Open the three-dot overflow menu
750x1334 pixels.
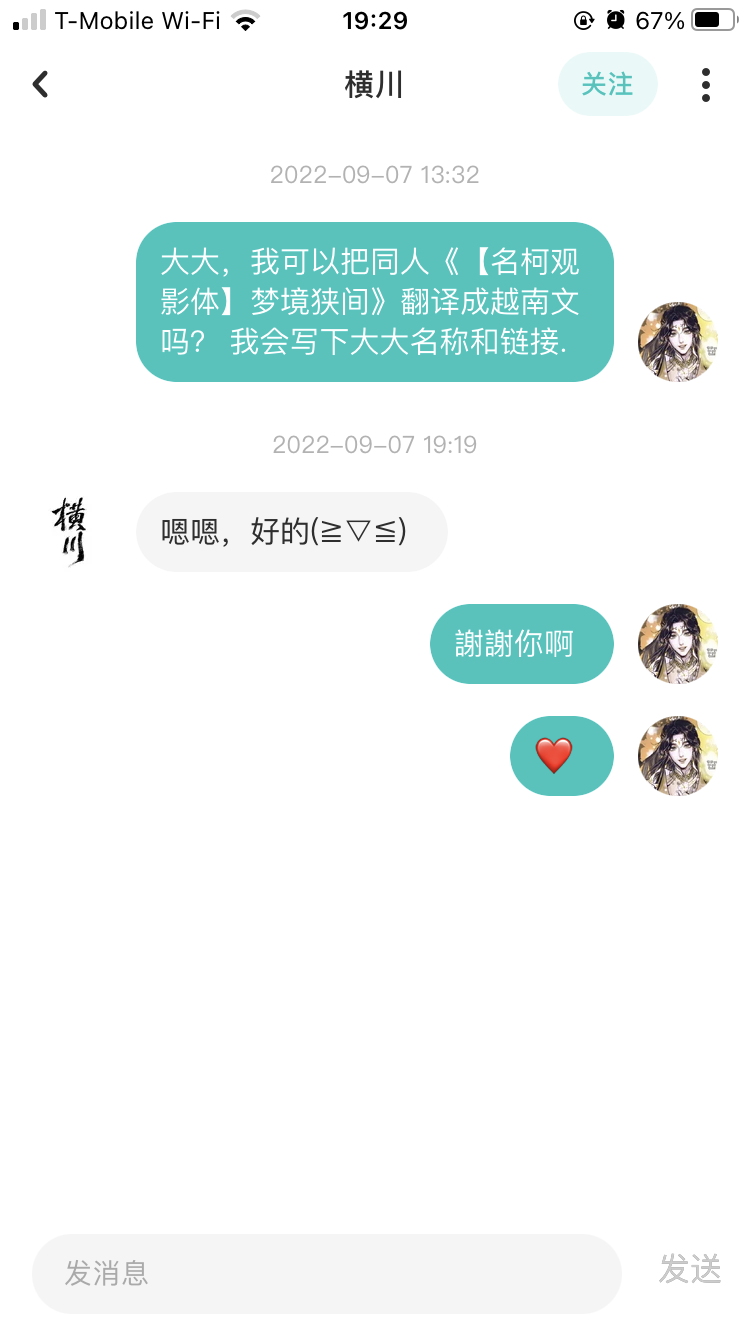706,85
